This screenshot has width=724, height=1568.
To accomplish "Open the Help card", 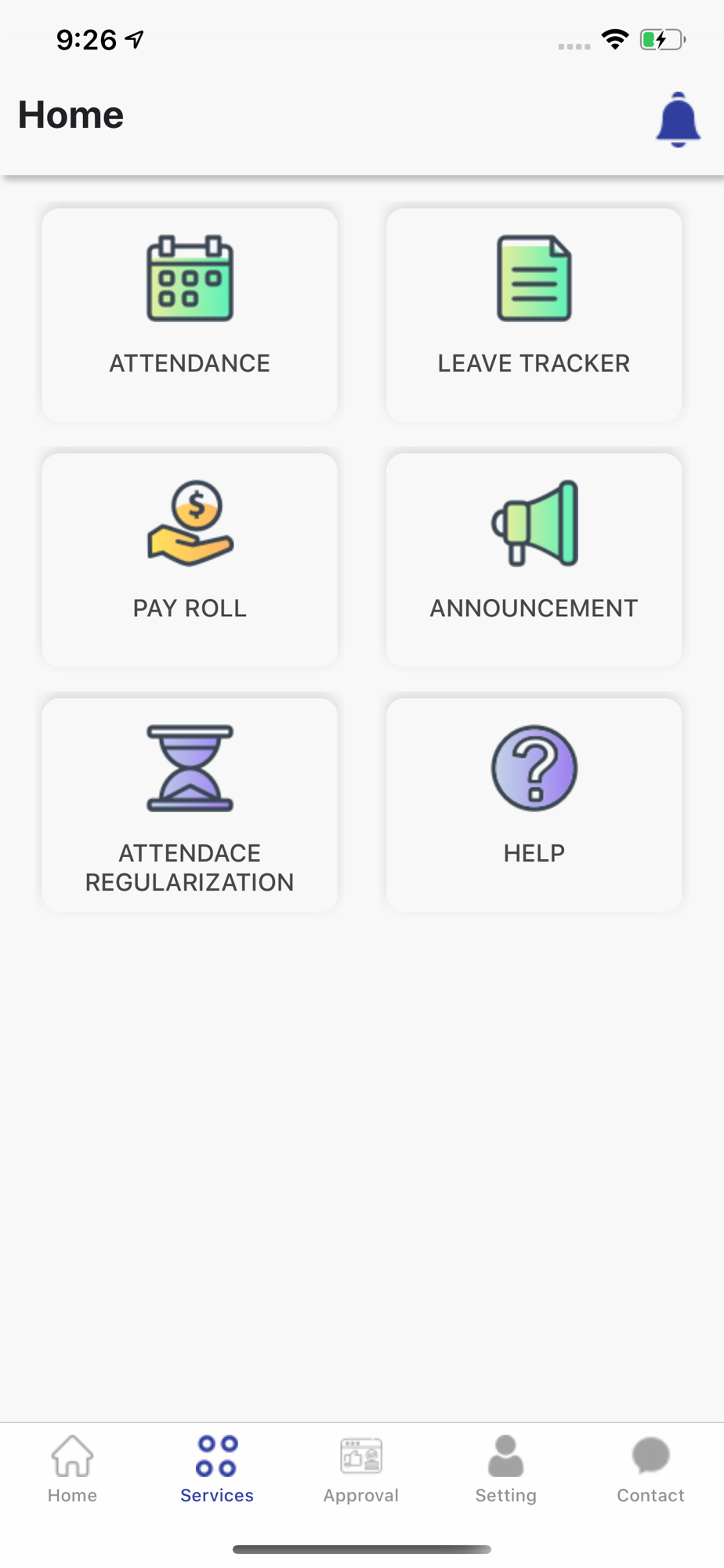I will [534, 804].
